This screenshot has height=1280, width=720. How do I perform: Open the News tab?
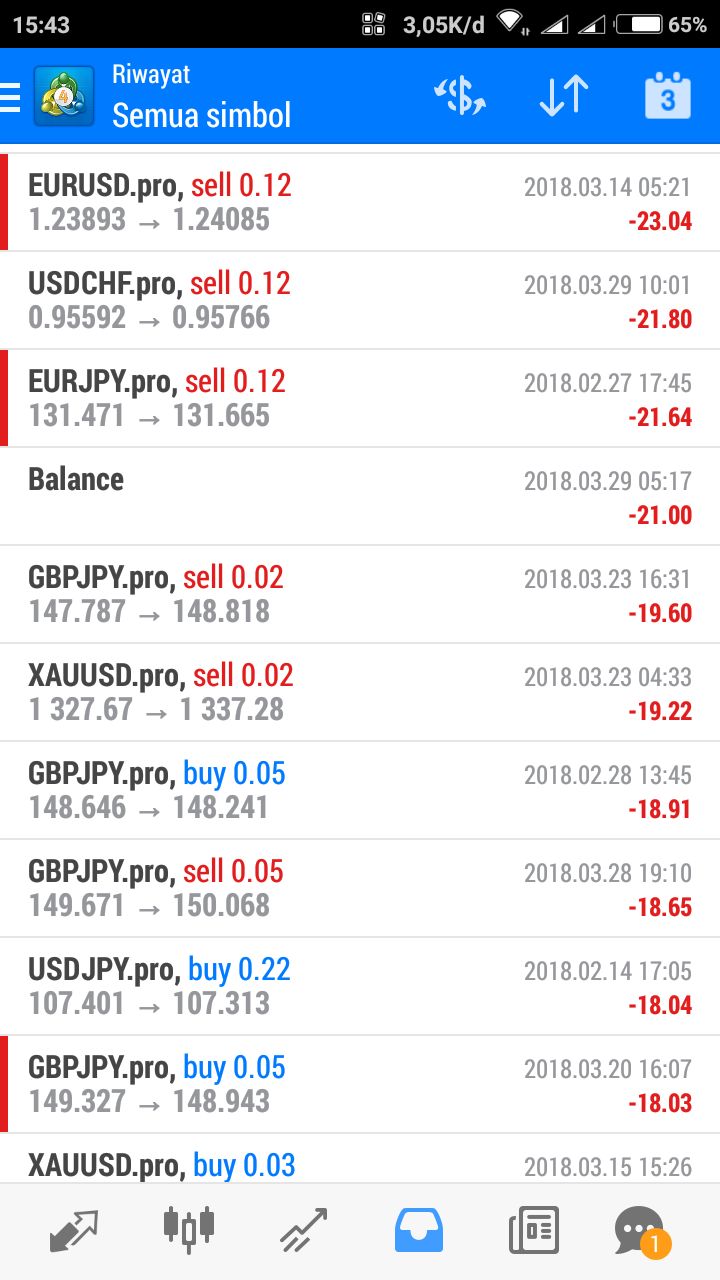(533, 1230)
